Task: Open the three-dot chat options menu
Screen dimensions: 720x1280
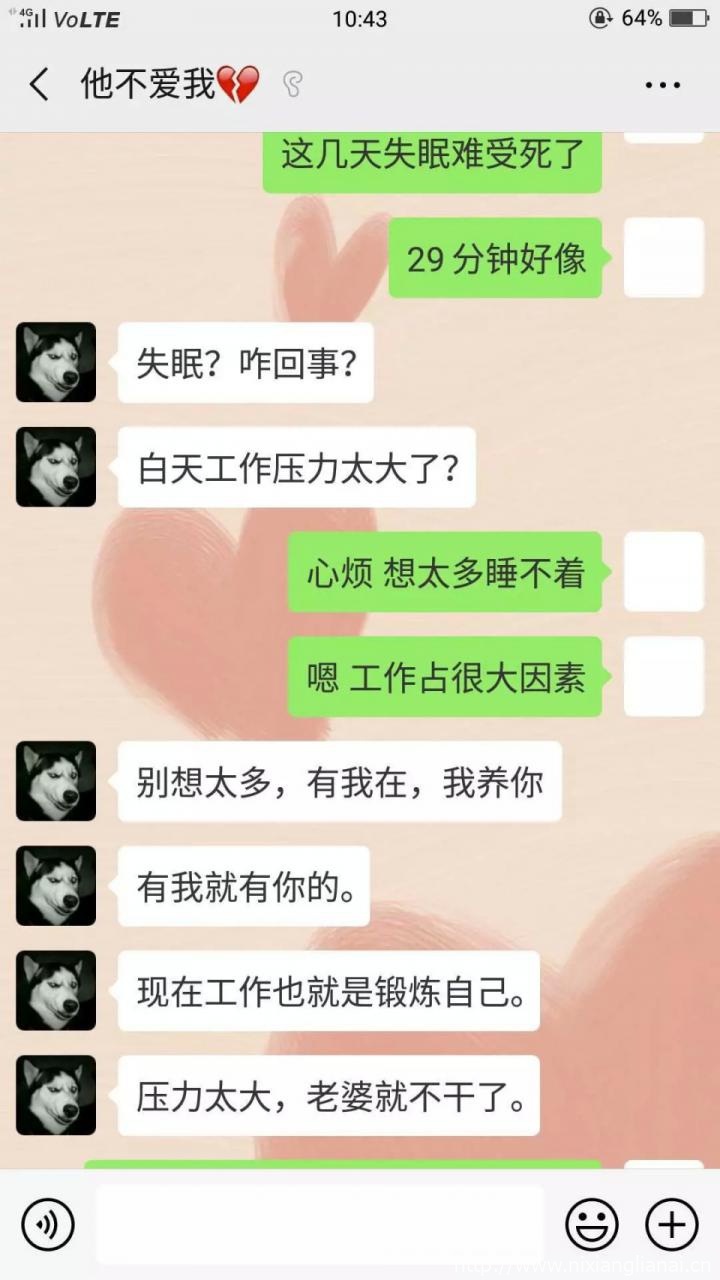Action: (x=662, y=86)
